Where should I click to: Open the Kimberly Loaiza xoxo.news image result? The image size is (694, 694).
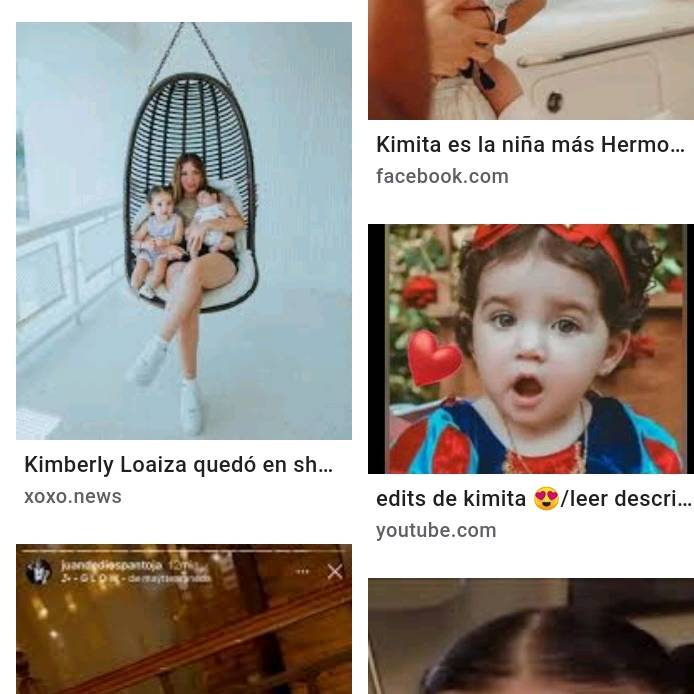click(184, 231)
